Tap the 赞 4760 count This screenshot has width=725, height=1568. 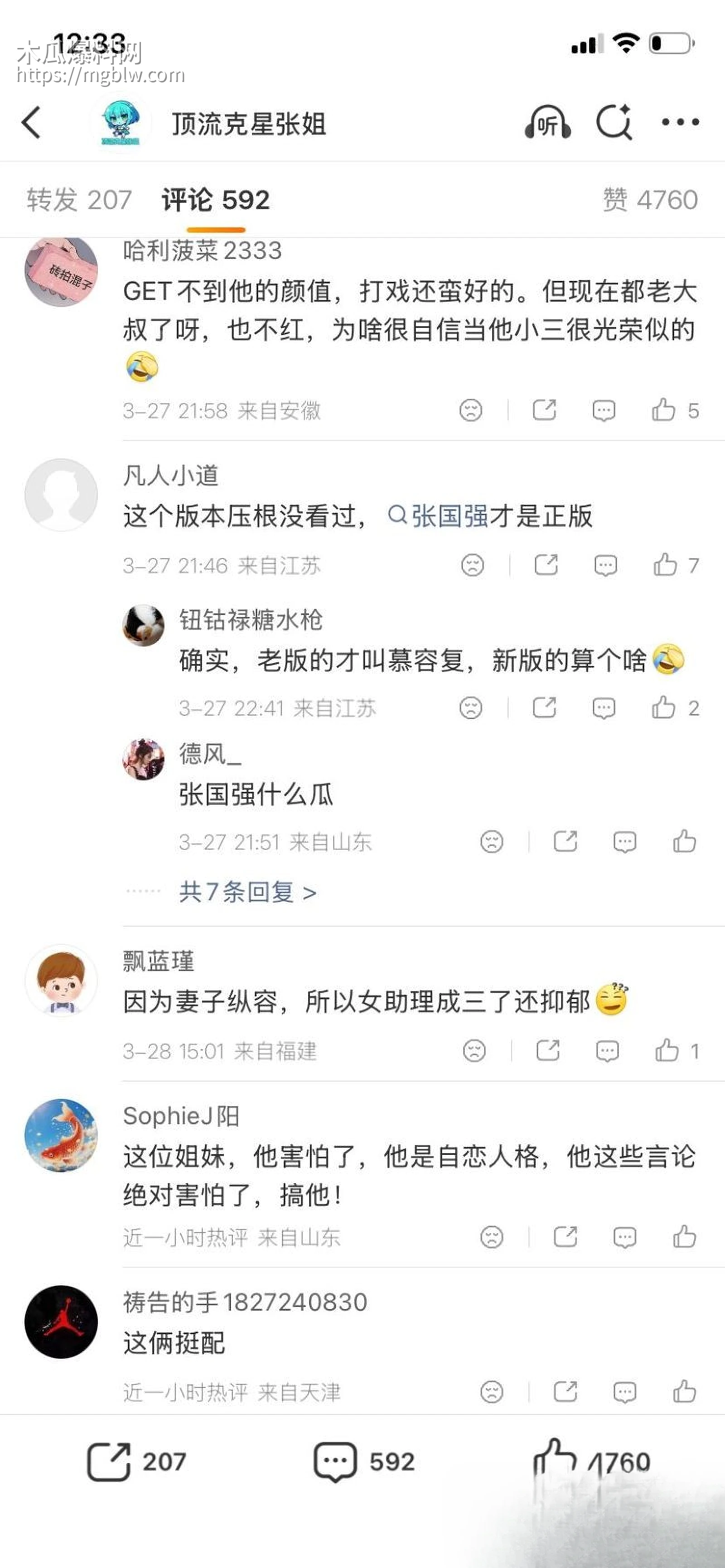click(650, 199)
